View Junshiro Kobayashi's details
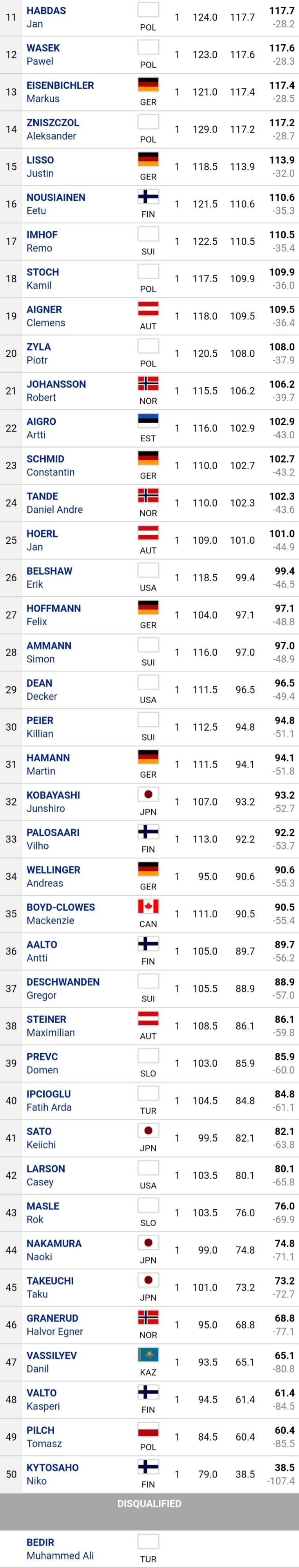 pyautogui.click(x=53, y=802)
